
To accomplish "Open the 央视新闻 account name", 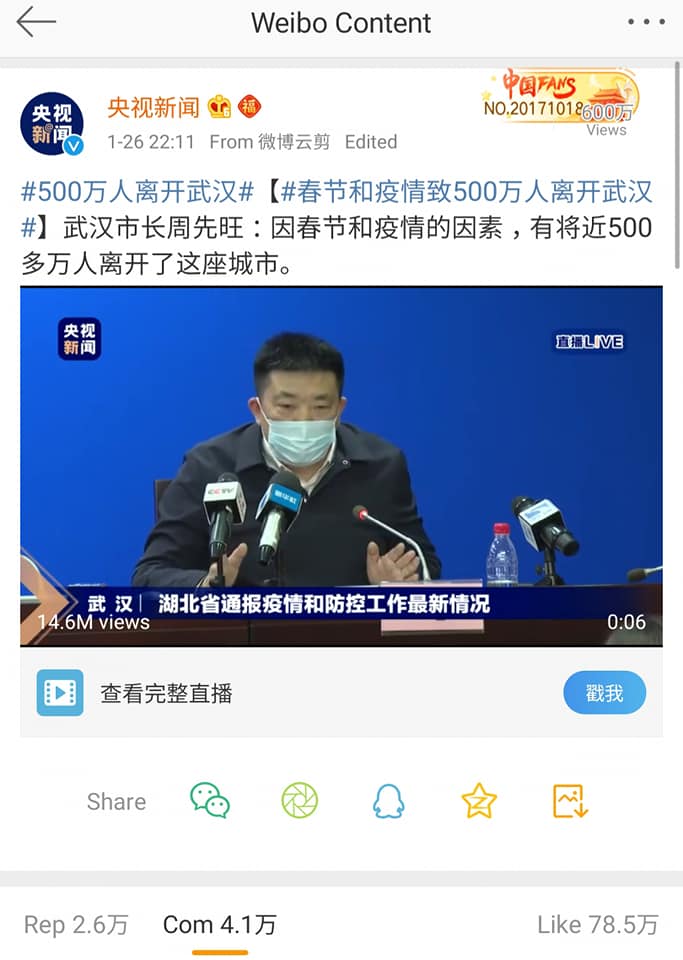I will [x=153, y=107].
